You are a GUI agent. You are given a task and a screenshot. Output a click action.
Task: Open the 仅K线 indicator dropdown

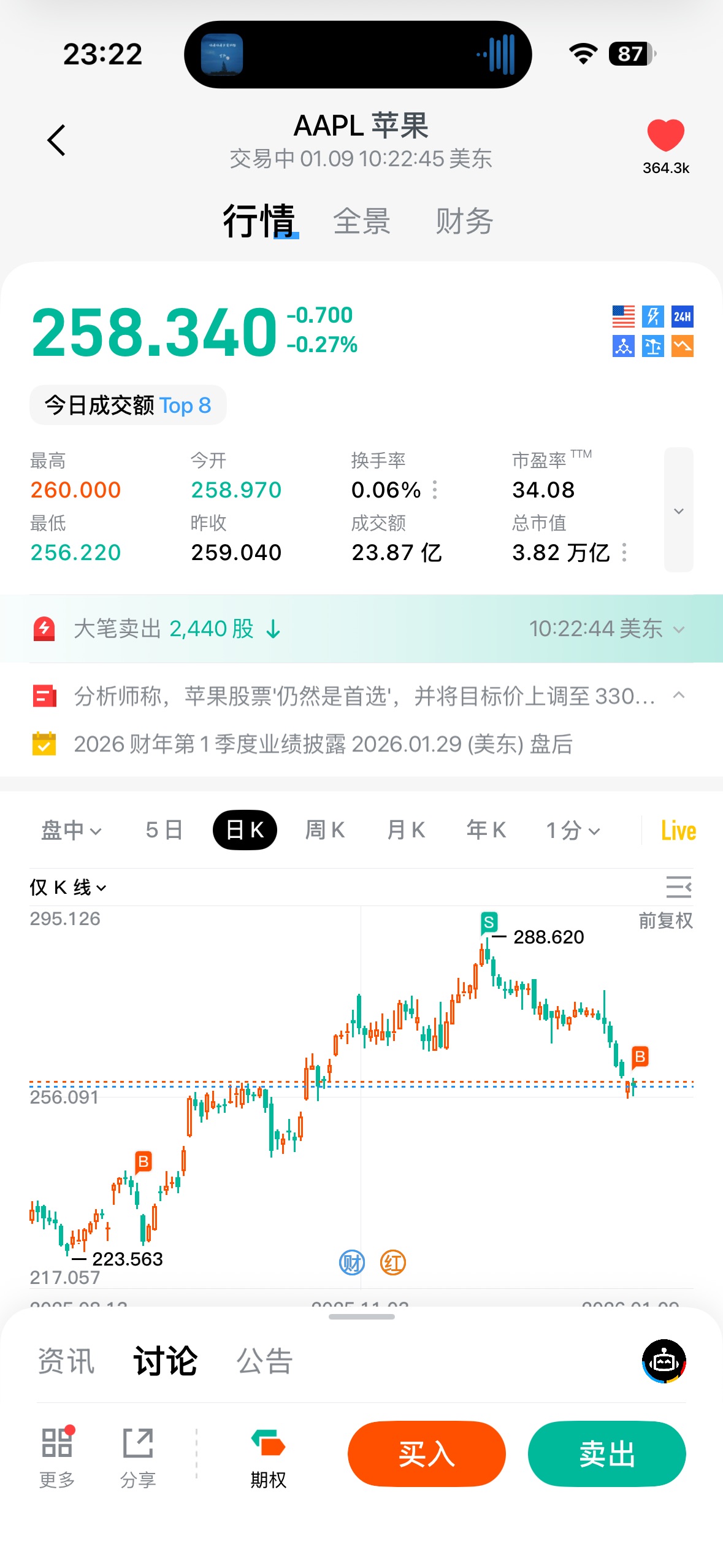point(68,887)
